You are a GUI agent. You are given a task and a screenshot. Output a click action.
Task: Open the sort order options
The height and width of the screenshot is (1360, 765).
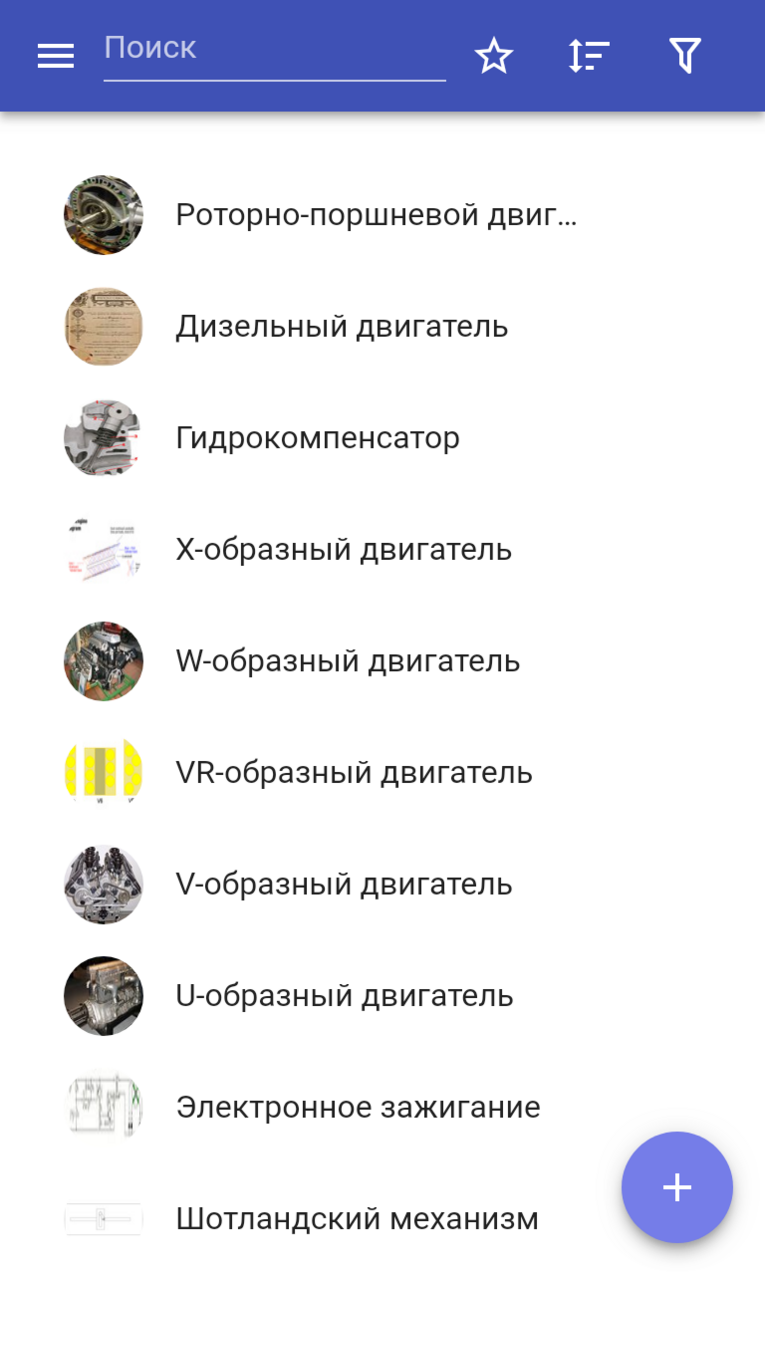[x=589, y=56]
